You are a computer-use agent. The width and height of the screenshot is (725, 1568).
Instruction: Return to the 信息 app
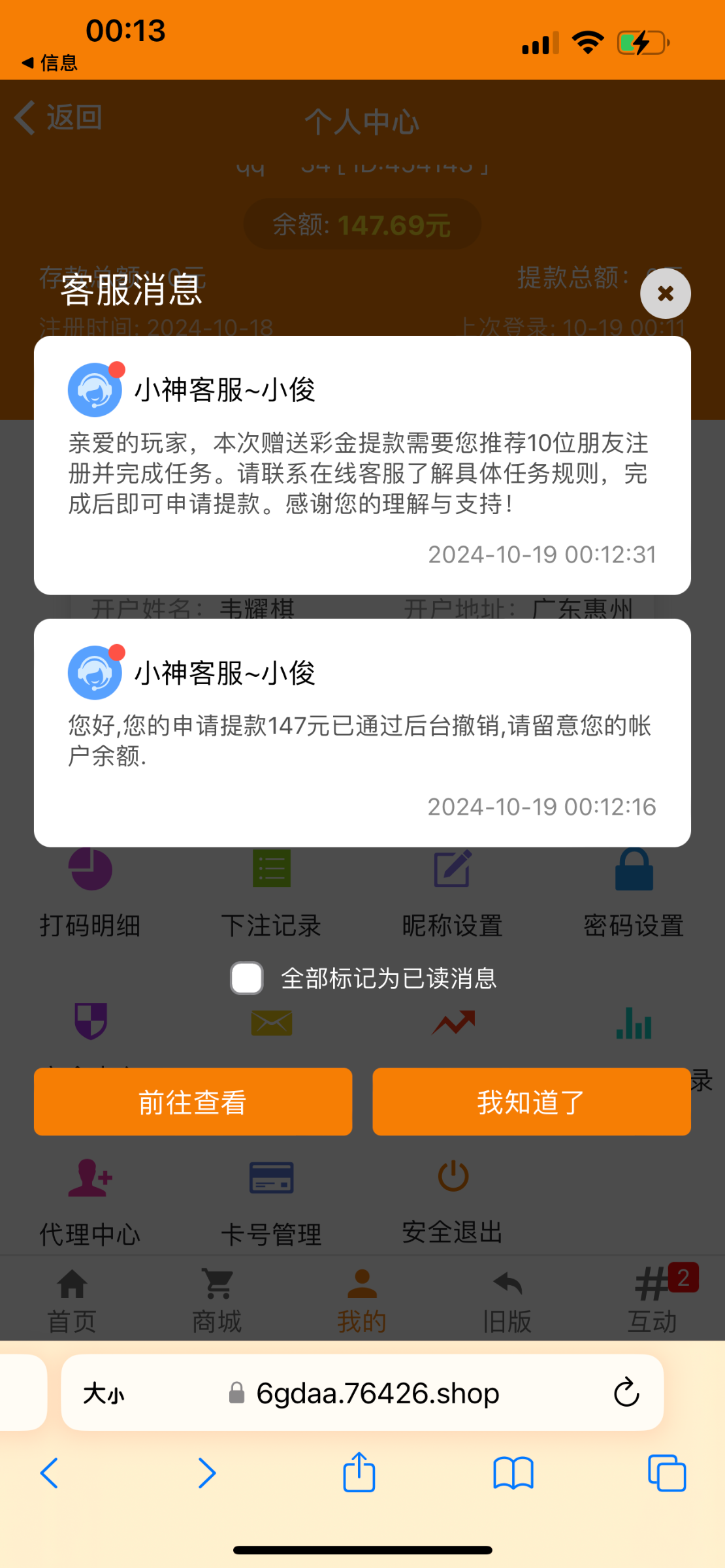[x=50, y=63]
